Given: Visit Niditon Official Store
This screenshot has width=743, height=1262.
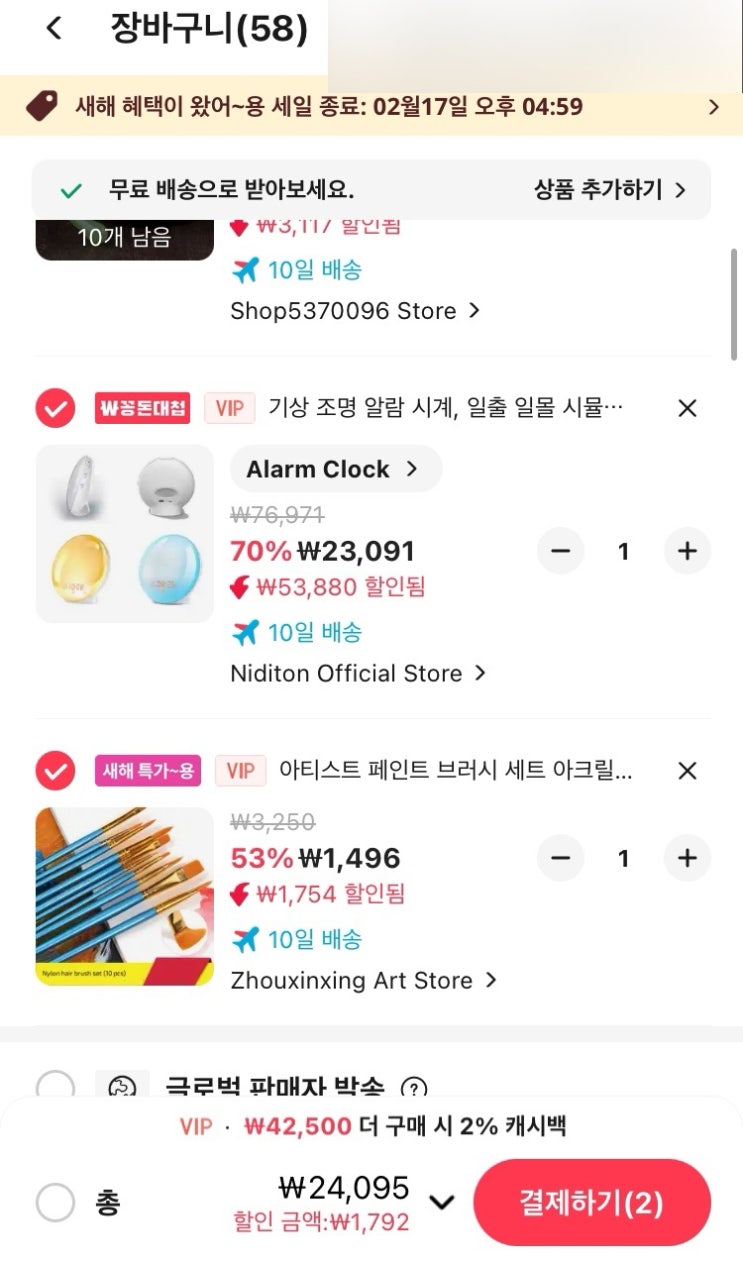Looking at the screenshot, I should (358, 673).
